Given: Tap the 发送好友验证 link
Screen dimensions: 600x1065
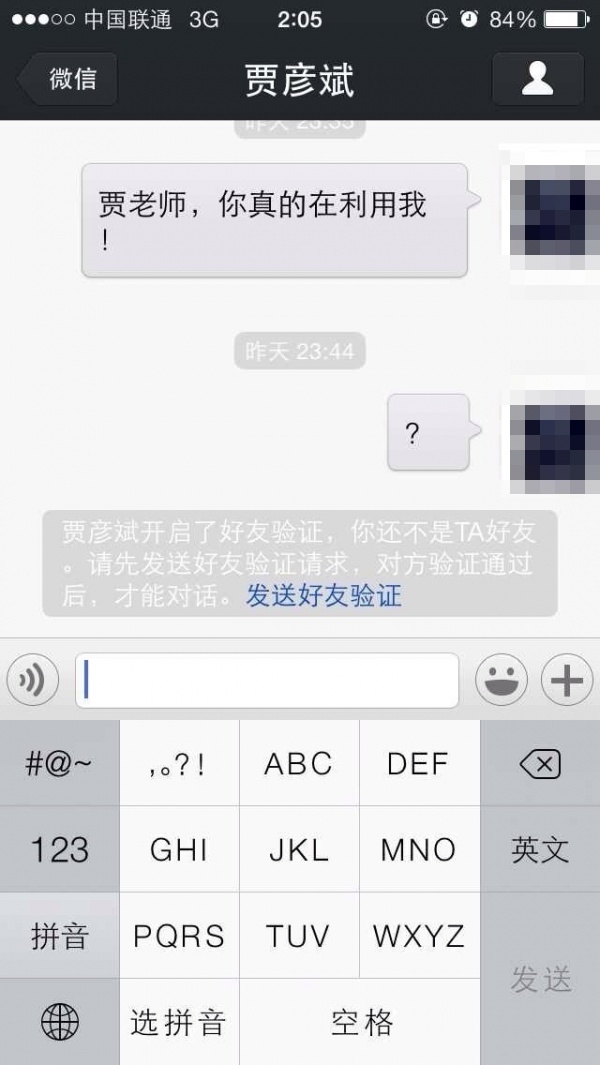Looking at the screenshot, I should click(x=324, y=596).
